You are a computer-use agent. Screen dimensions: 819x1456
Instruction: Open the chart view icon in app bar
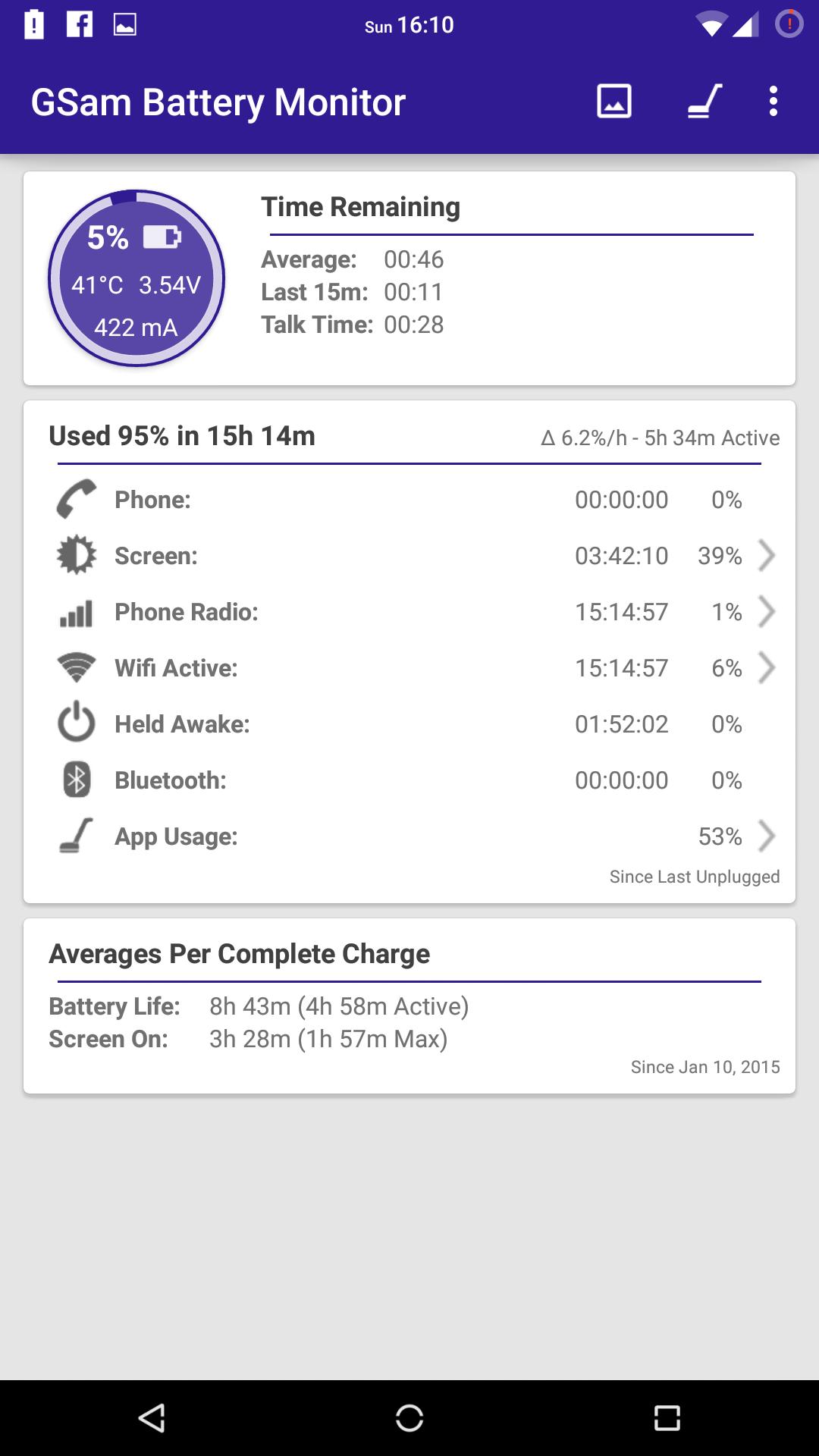click(613, 102)
